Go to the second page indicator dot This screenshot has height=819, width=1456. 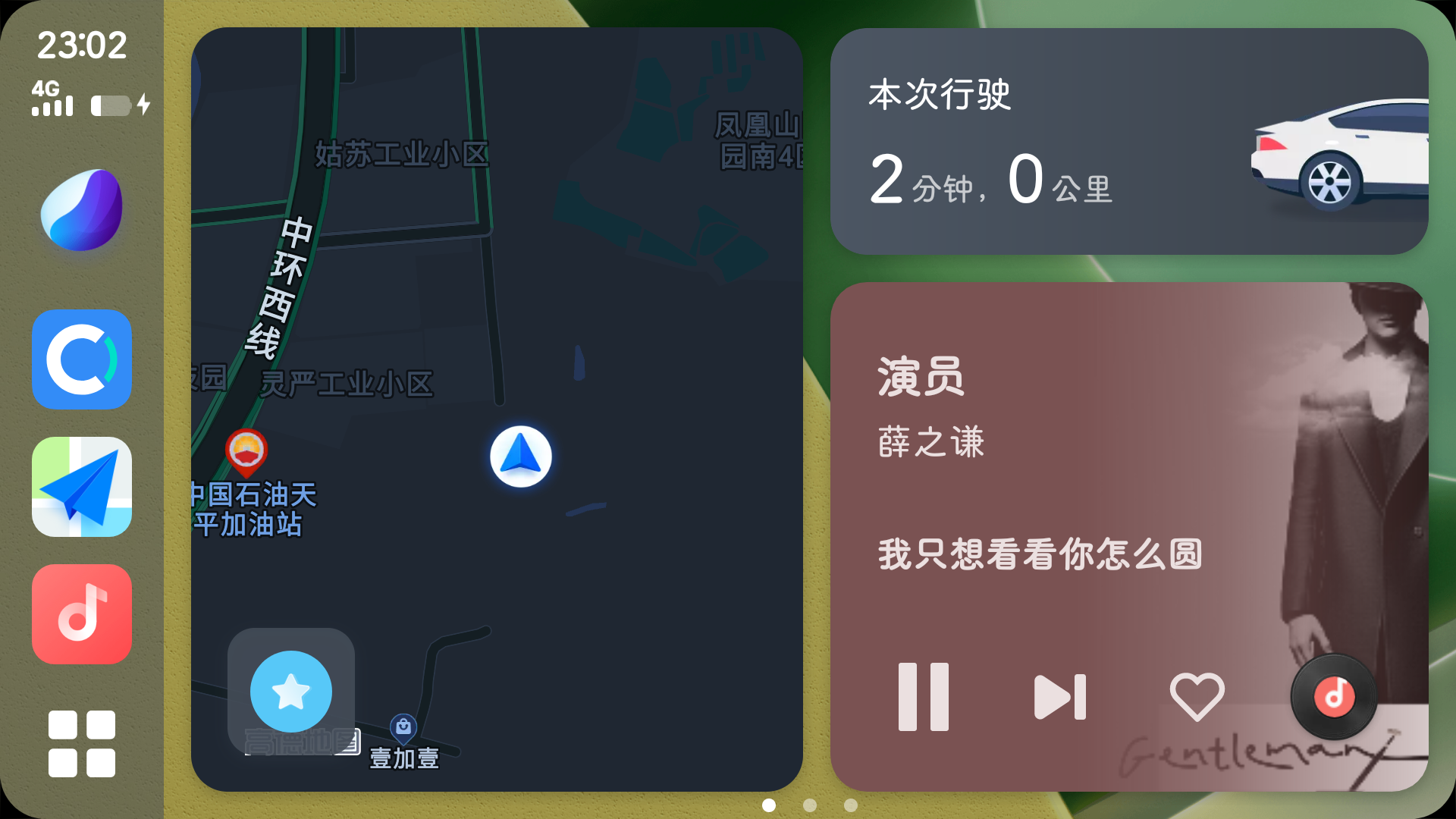point(810,805)
